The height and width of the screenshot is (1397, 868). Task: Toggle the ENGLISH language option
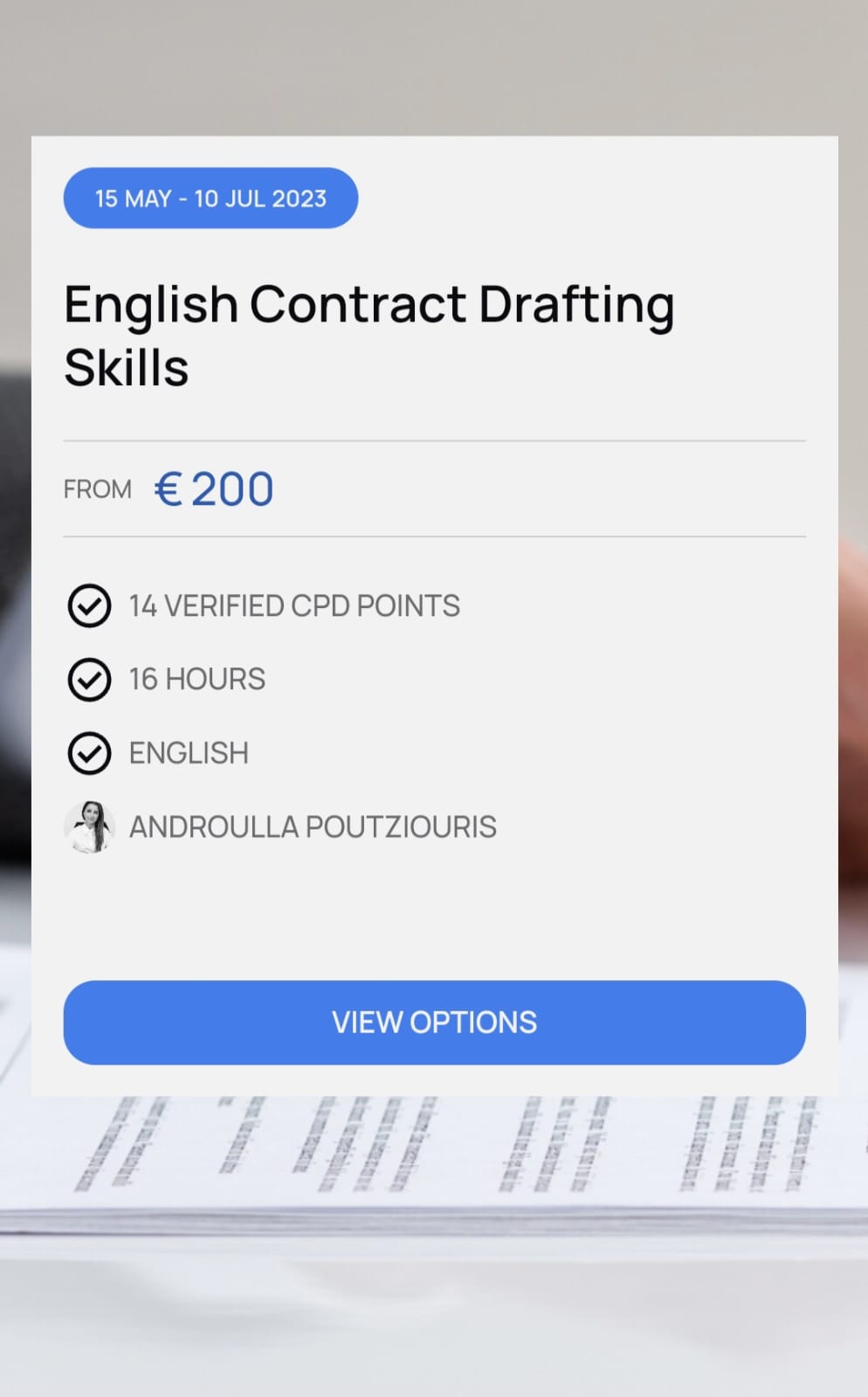(189, 752)
